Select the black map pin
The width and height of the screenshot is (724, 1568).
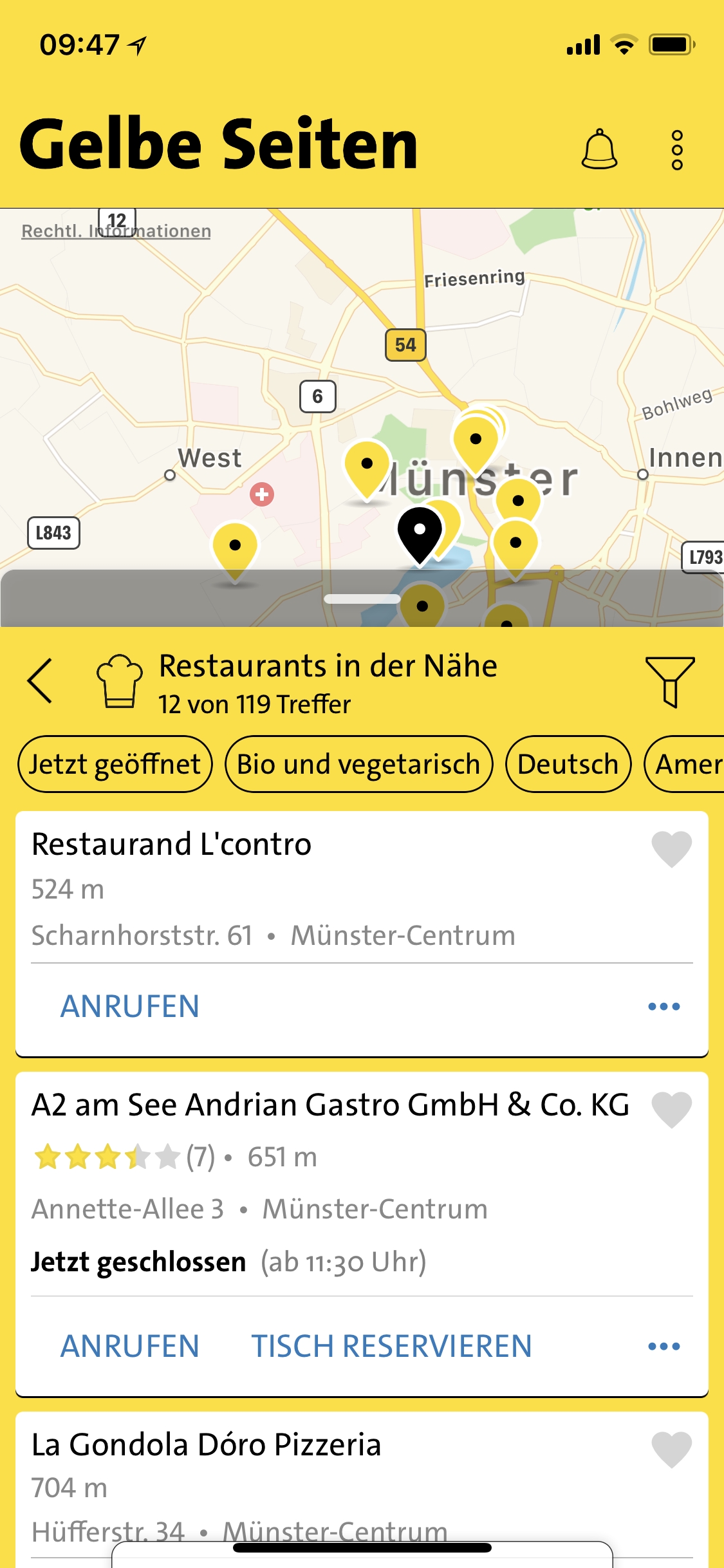click(x=420, y=532)
